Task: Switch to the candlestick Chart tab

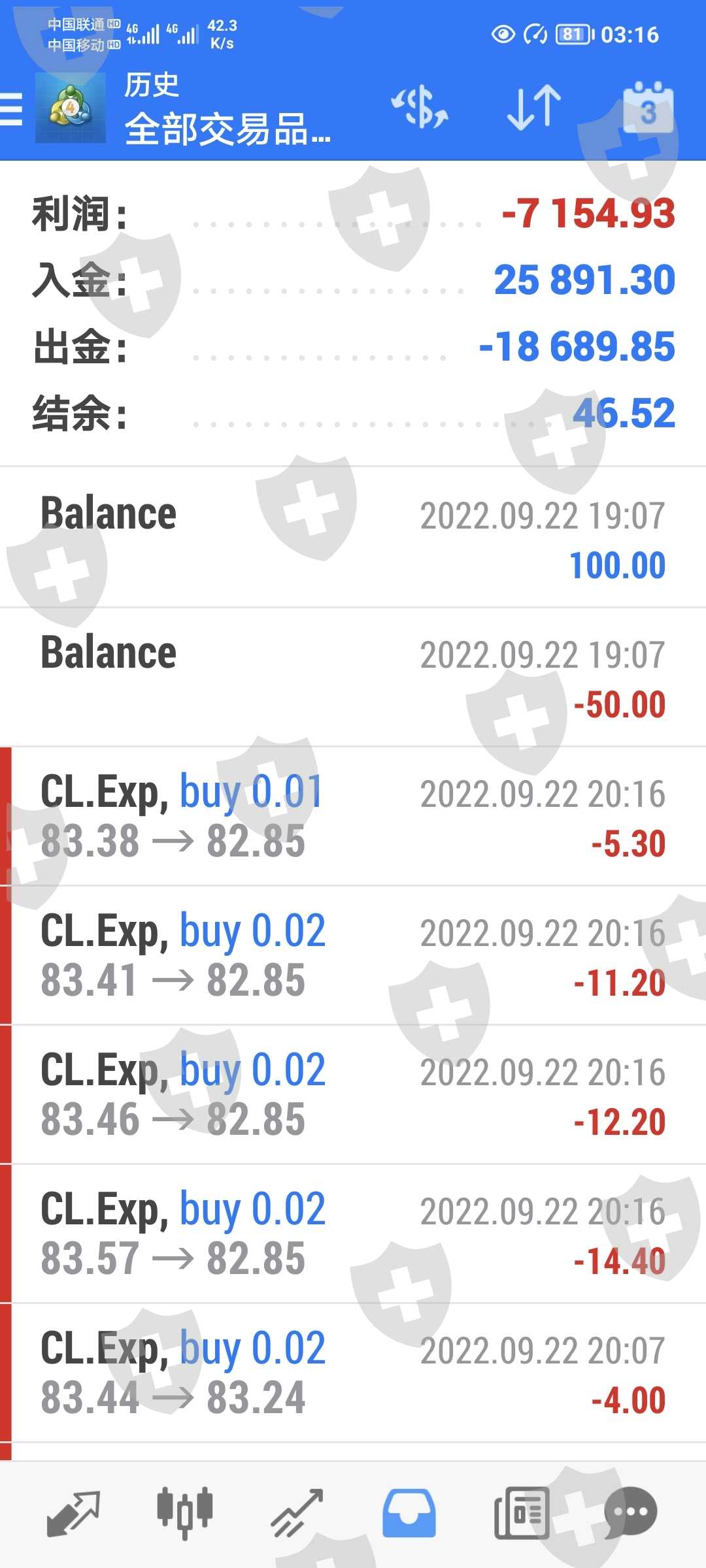Action: [x=185, y=1513]
